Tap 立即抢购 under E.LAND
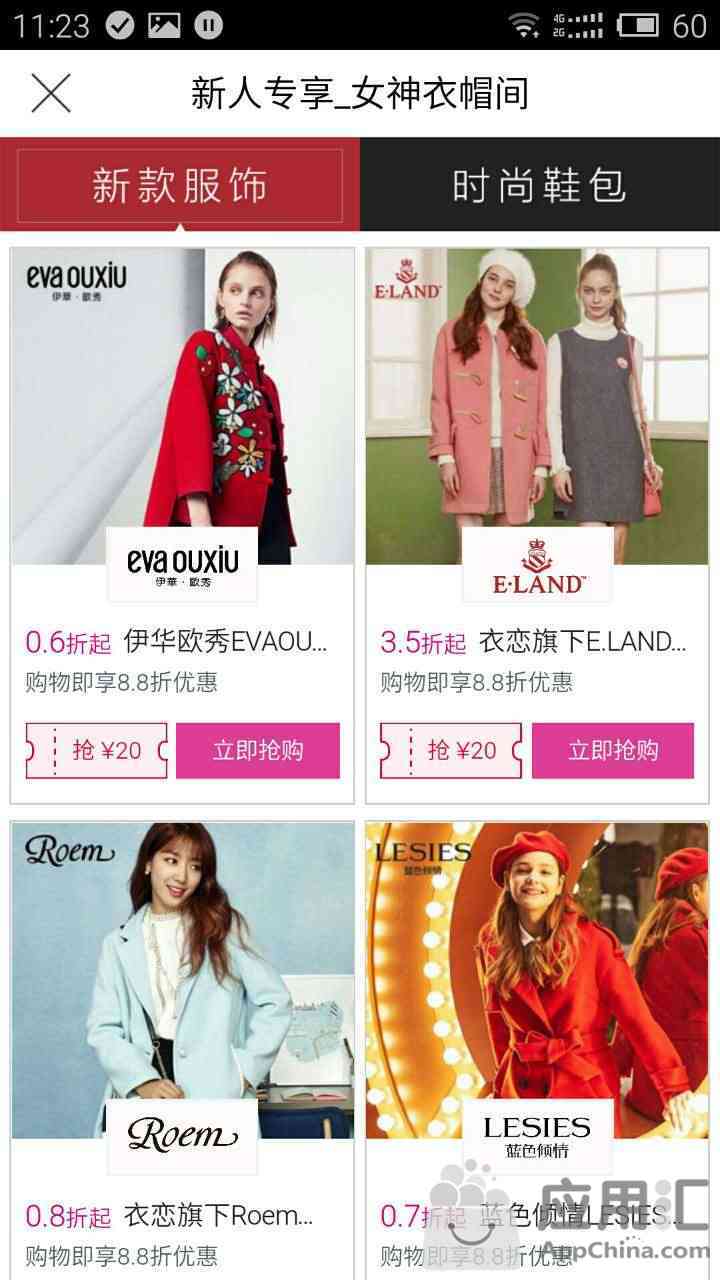Screen dimensions: 720x1280 pos(613,750)
